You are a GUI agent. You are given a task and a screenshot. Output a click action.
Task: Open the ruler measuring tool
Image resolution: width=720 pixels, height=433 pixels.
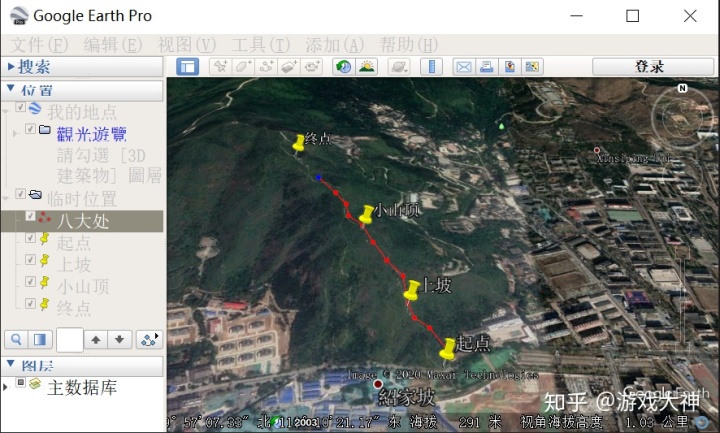click(432, 66)
